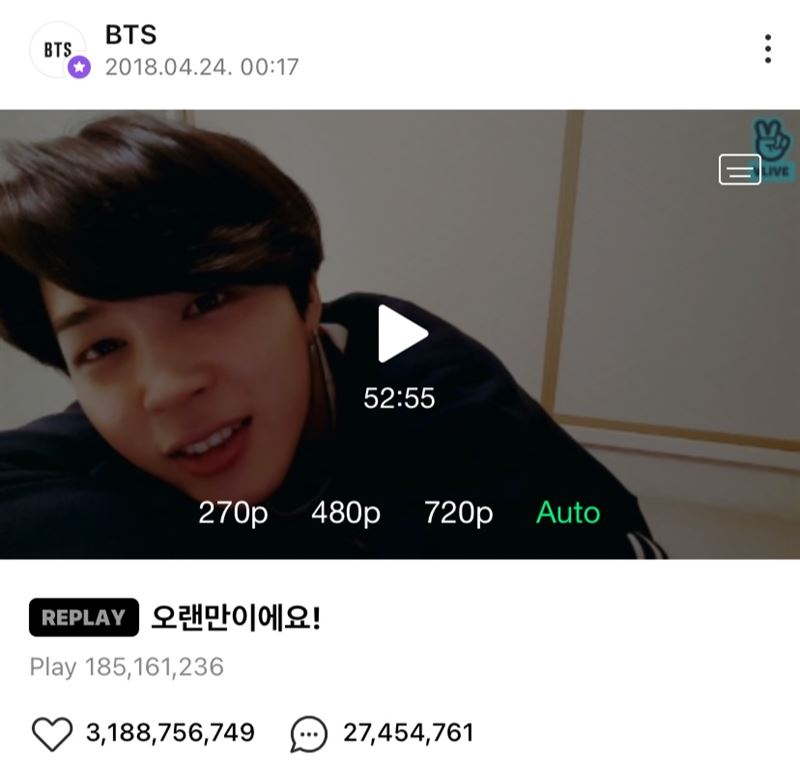This screenshot has height=783, width=800.
Task: Open the comments bubble icon
Action: [x=309, y=734]
